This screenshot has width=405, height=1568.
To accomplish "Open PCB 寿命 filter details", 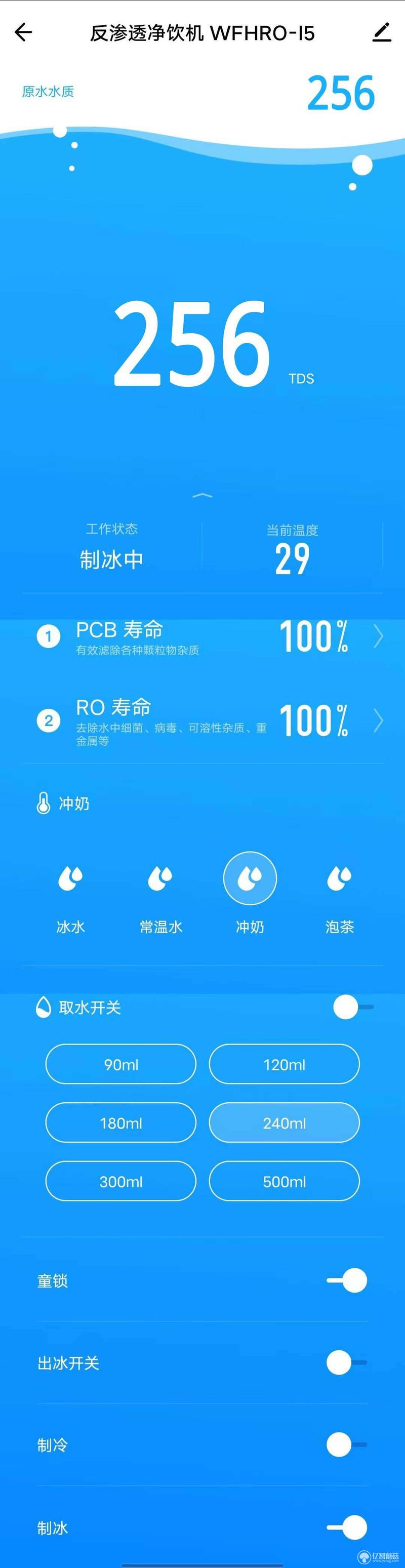I will [x=378, y=637].
